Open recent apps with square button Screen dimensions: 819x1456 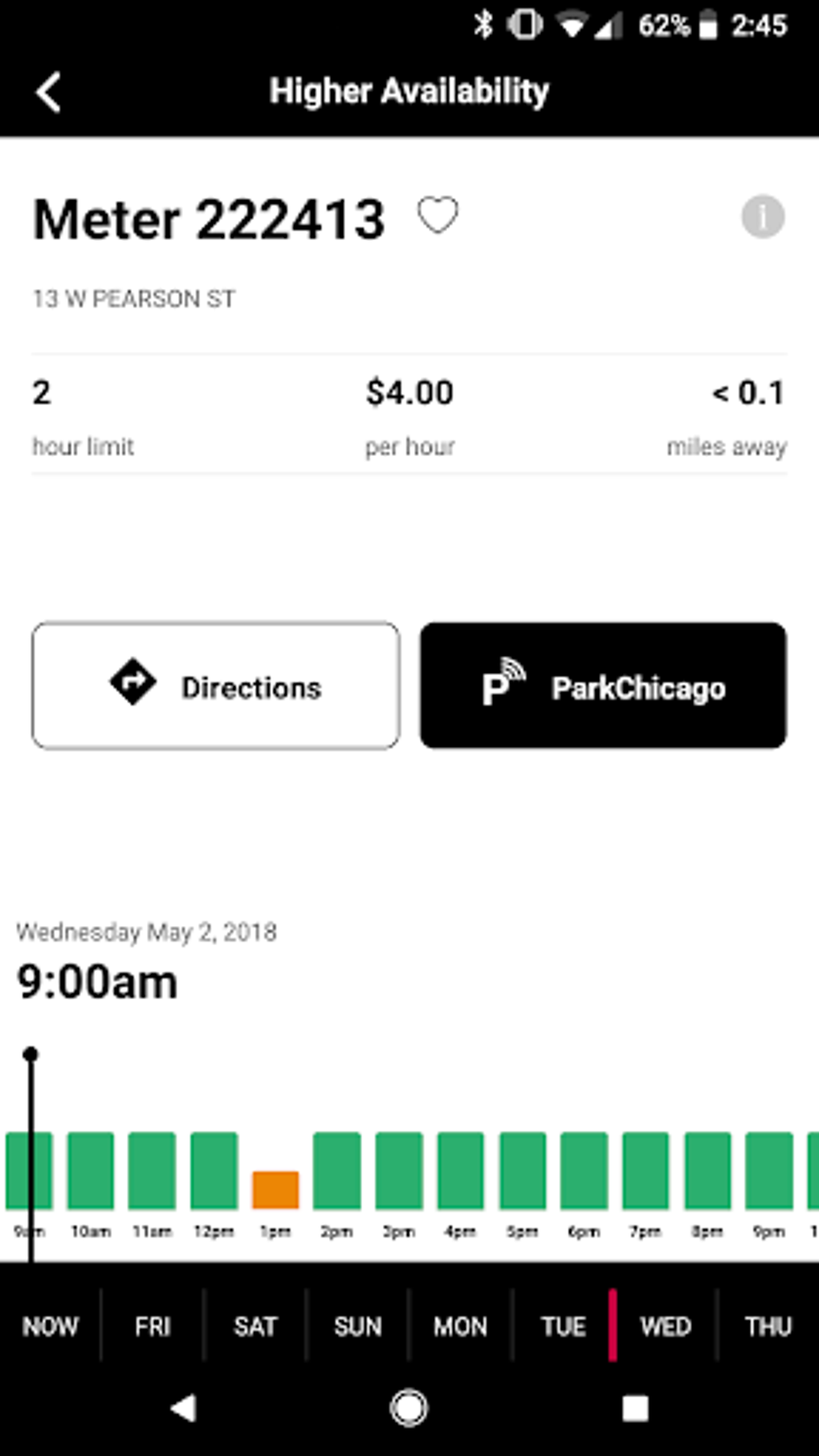point(635,1408)
